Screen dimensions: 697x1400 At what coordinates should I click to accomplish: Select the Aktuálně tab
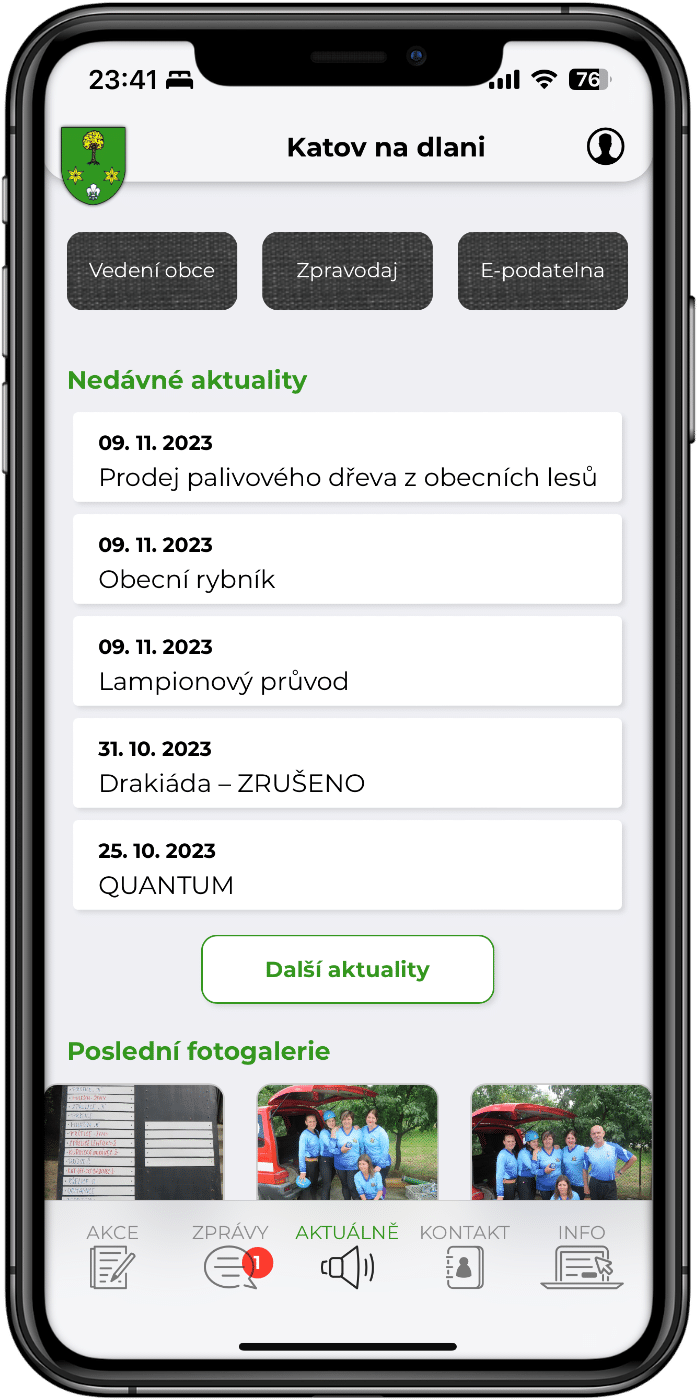point(347,1256)
